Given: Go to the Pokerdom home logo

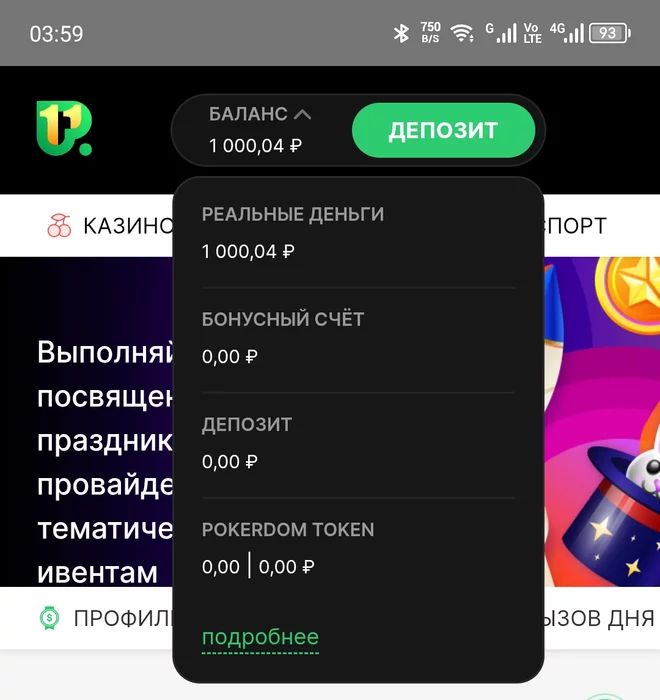Looking at the screenshot, I should (x=63, y=129).
